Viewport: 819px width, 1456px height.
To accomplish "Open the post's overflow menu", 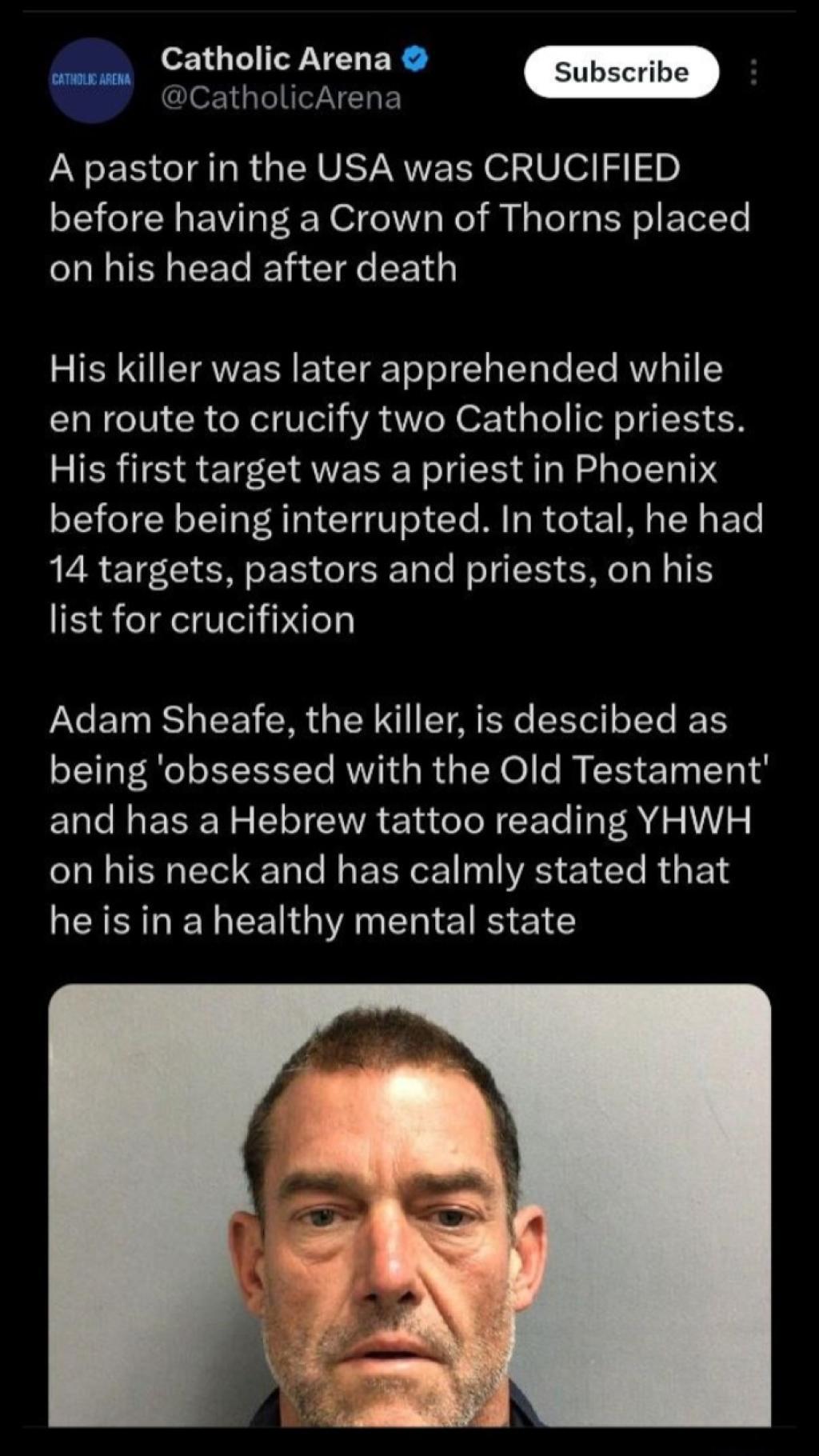I will [752, 73].
